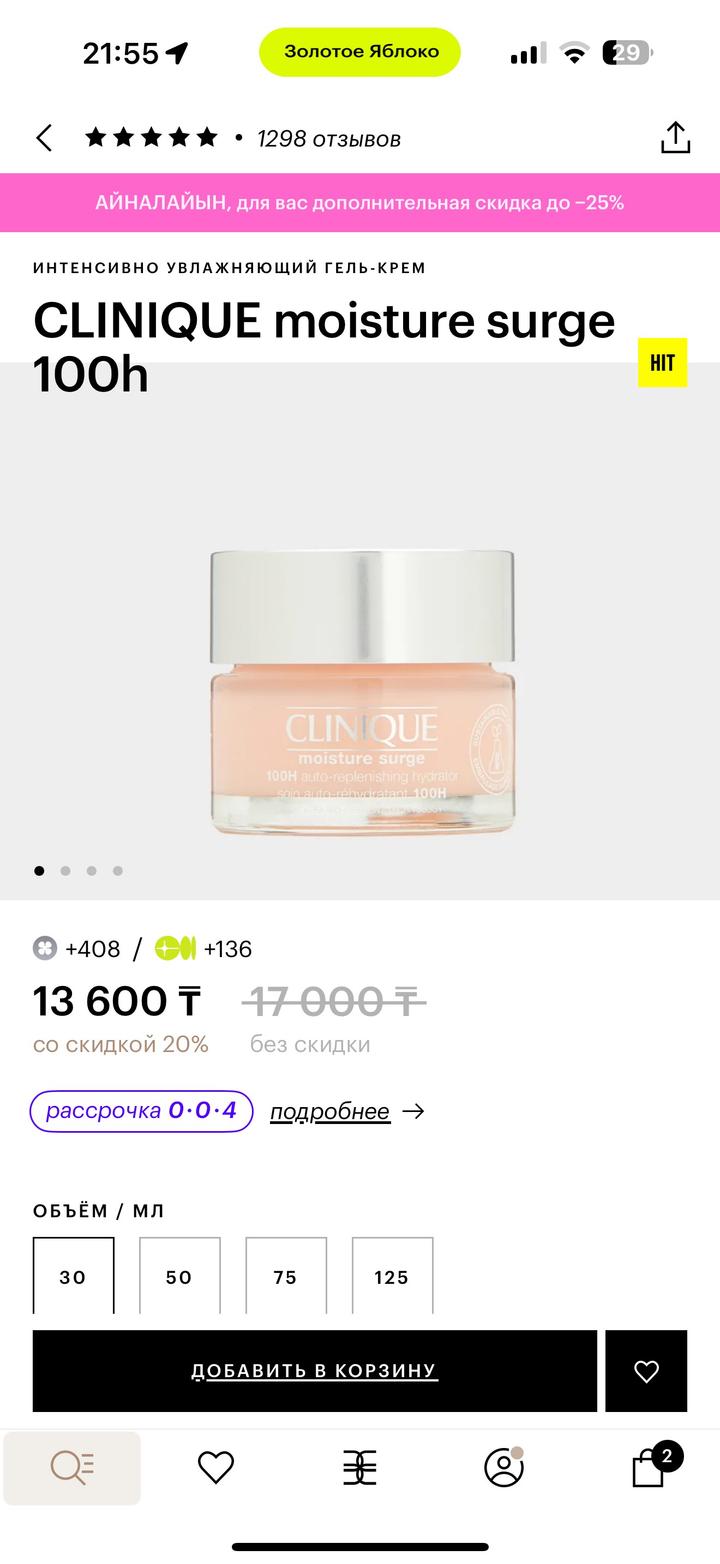The height and width of the screenshot is (1564, 720).
Task: Open the catalog search tab
Action: tap(72, 1468)
